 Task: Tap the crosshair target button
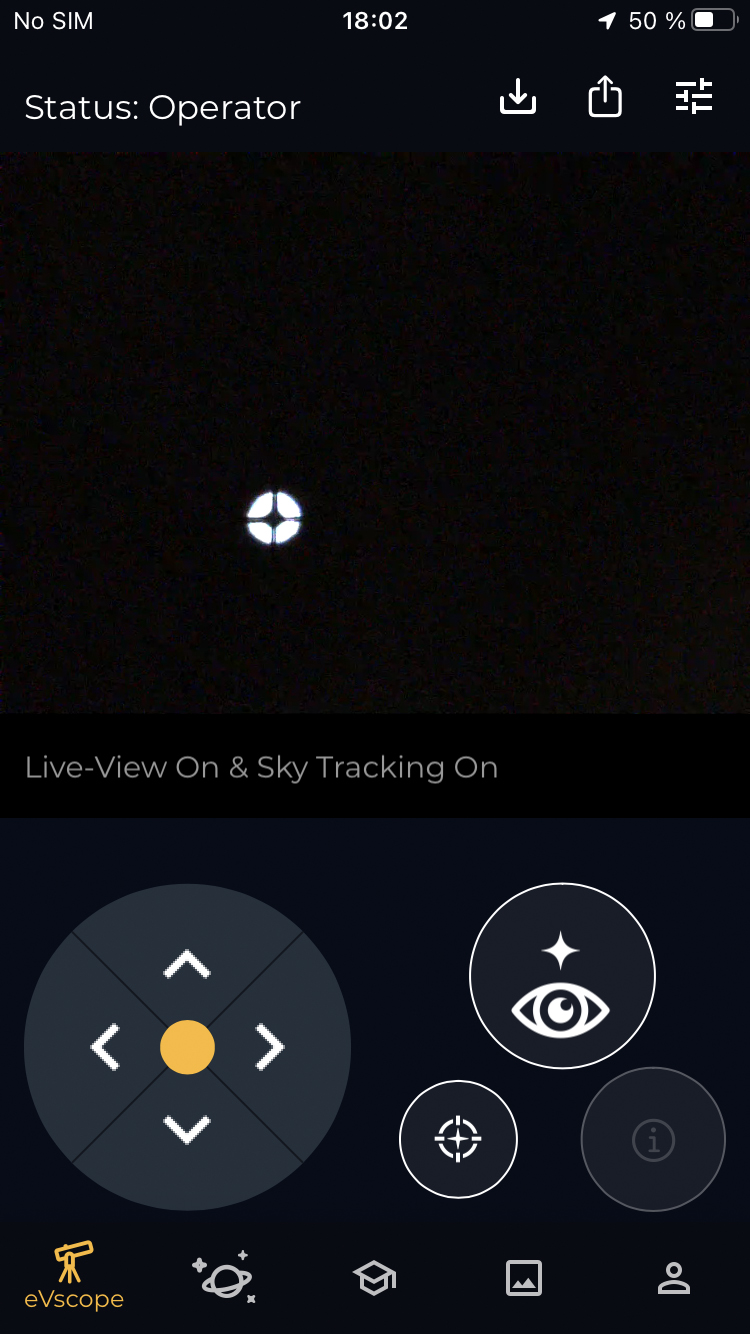458,1139
